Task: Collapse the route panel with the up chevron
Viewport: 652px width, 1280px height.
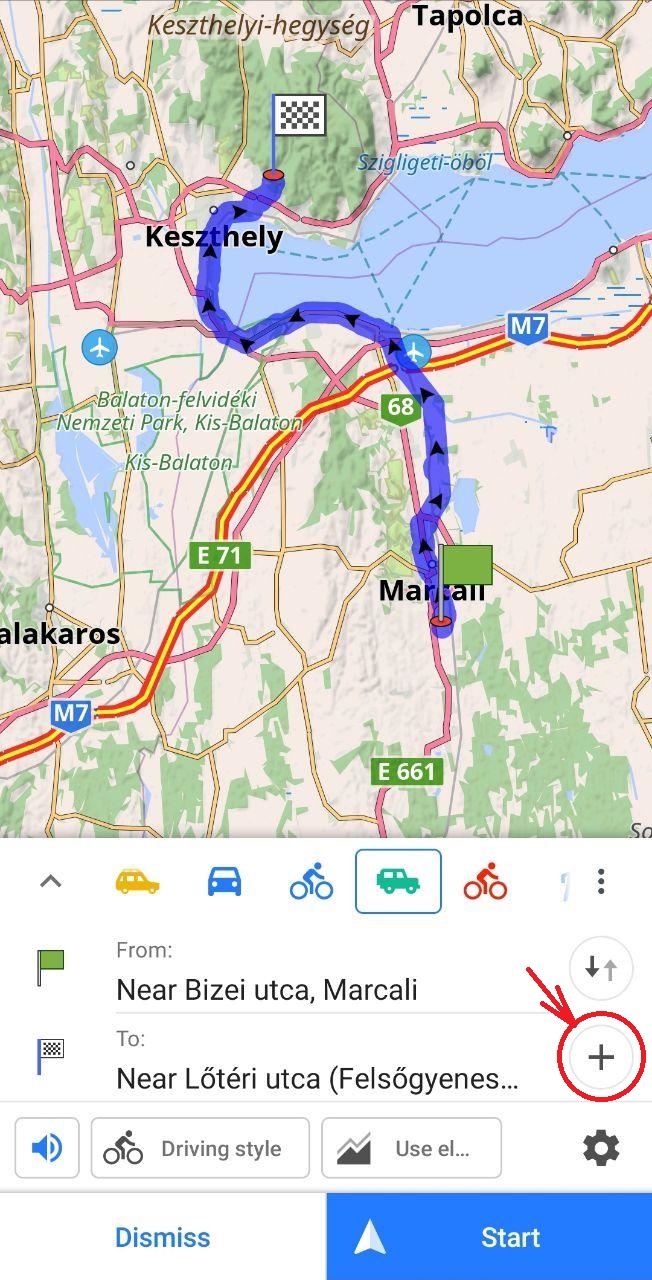Action: point(50,881)
